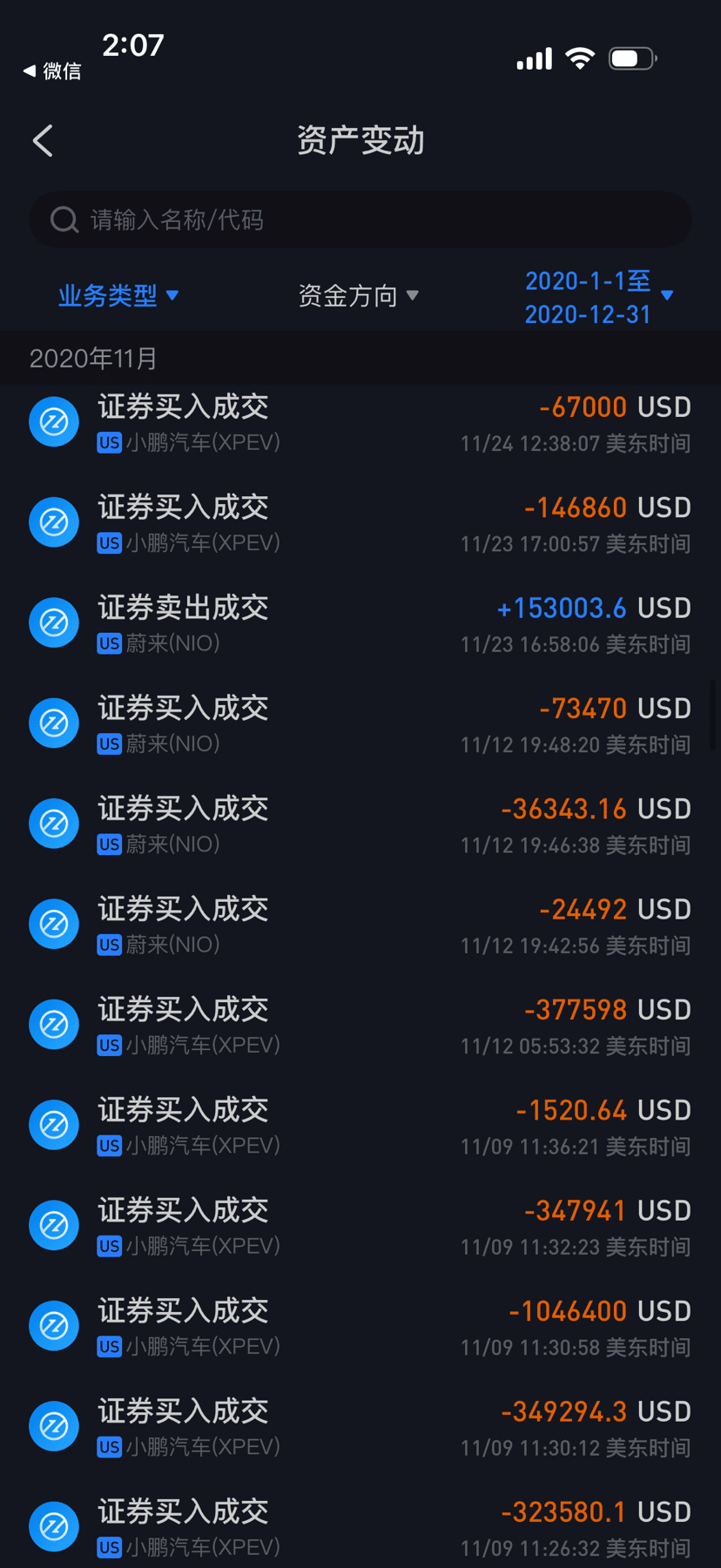The image size is (721, 1568).
Task: Open the -1046400 USD XPEV transaction
Action: pyautogui.click(x=360, y=1327)
